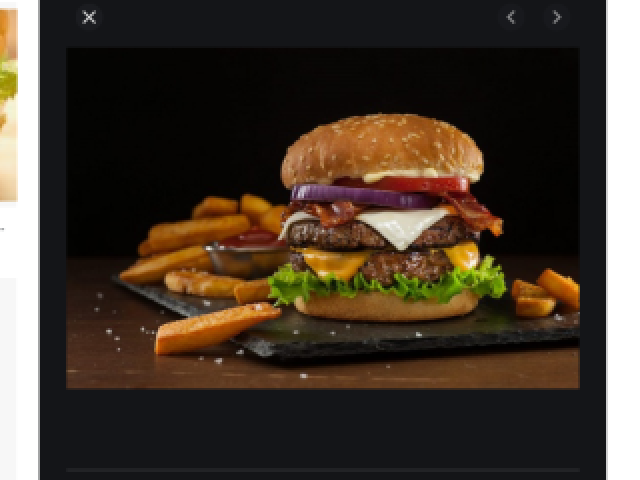Close the burger photo viewer
This screenshot has height=480, width=640.
89,17
